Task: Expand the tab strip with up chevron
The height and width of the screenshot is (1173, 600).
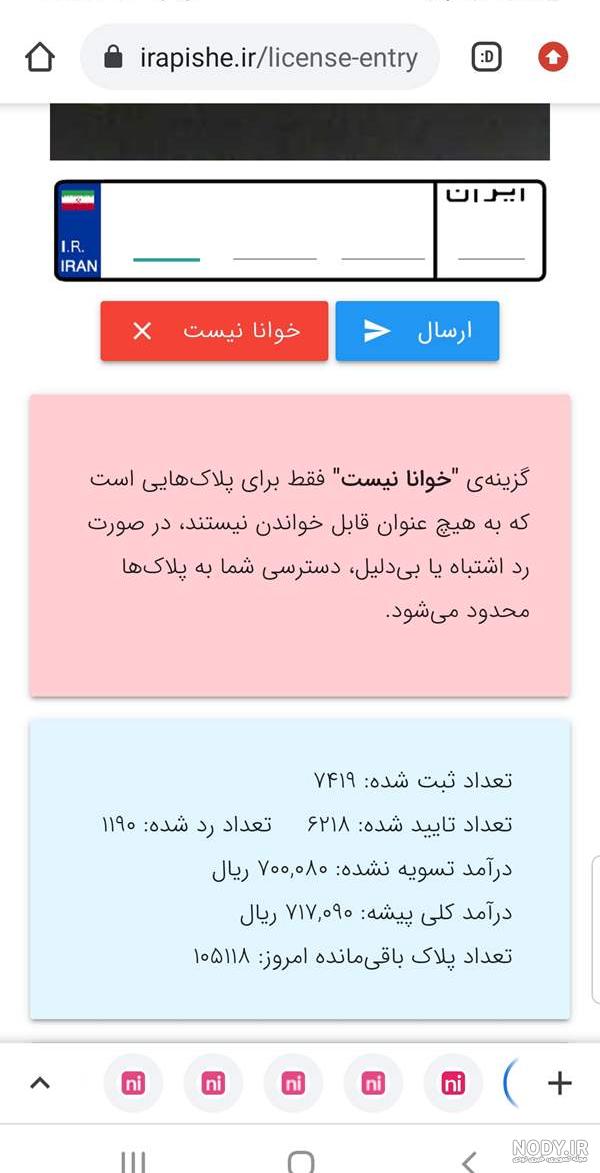Action: (x=40, y=1082)
